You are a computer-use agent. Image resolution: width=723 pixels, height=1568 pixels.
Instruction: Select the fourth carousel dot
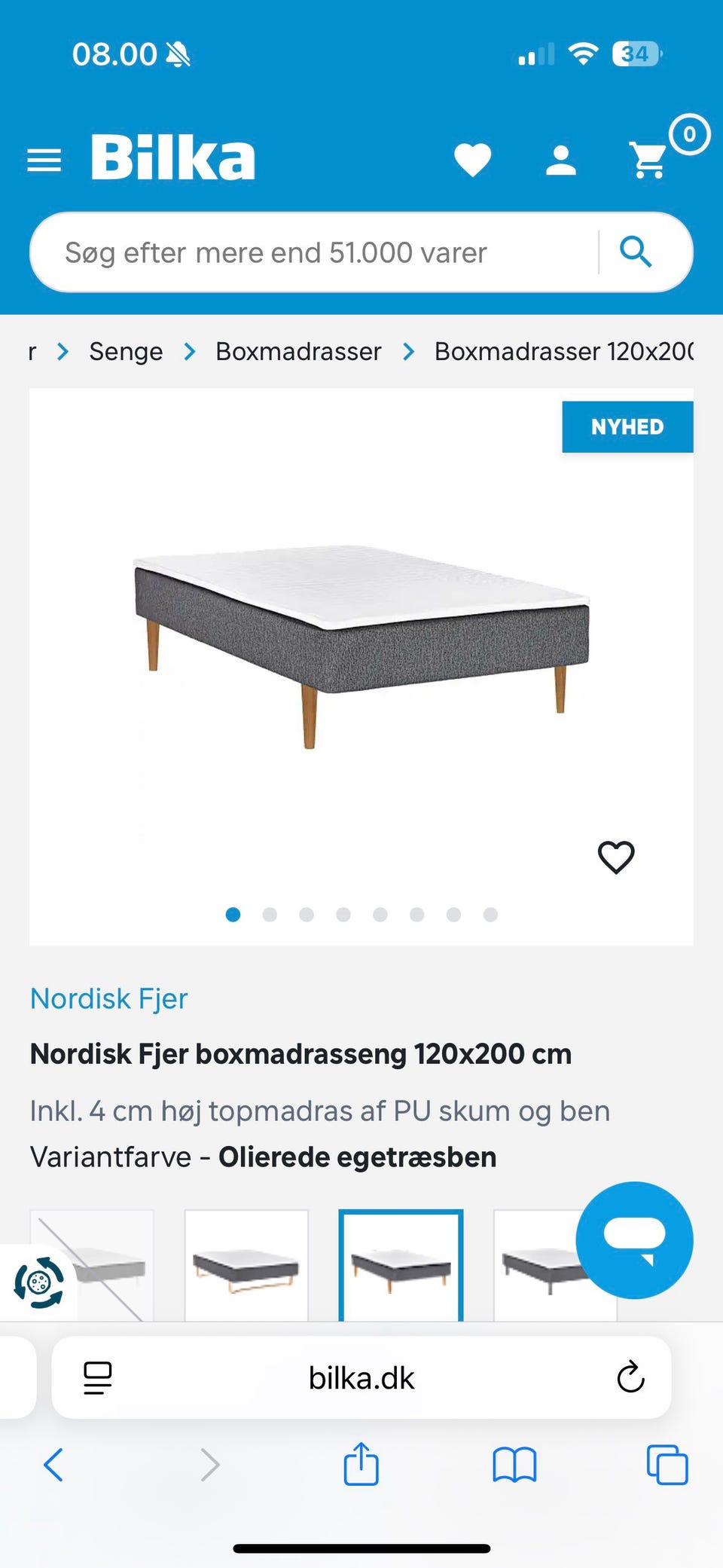point(344,914)
